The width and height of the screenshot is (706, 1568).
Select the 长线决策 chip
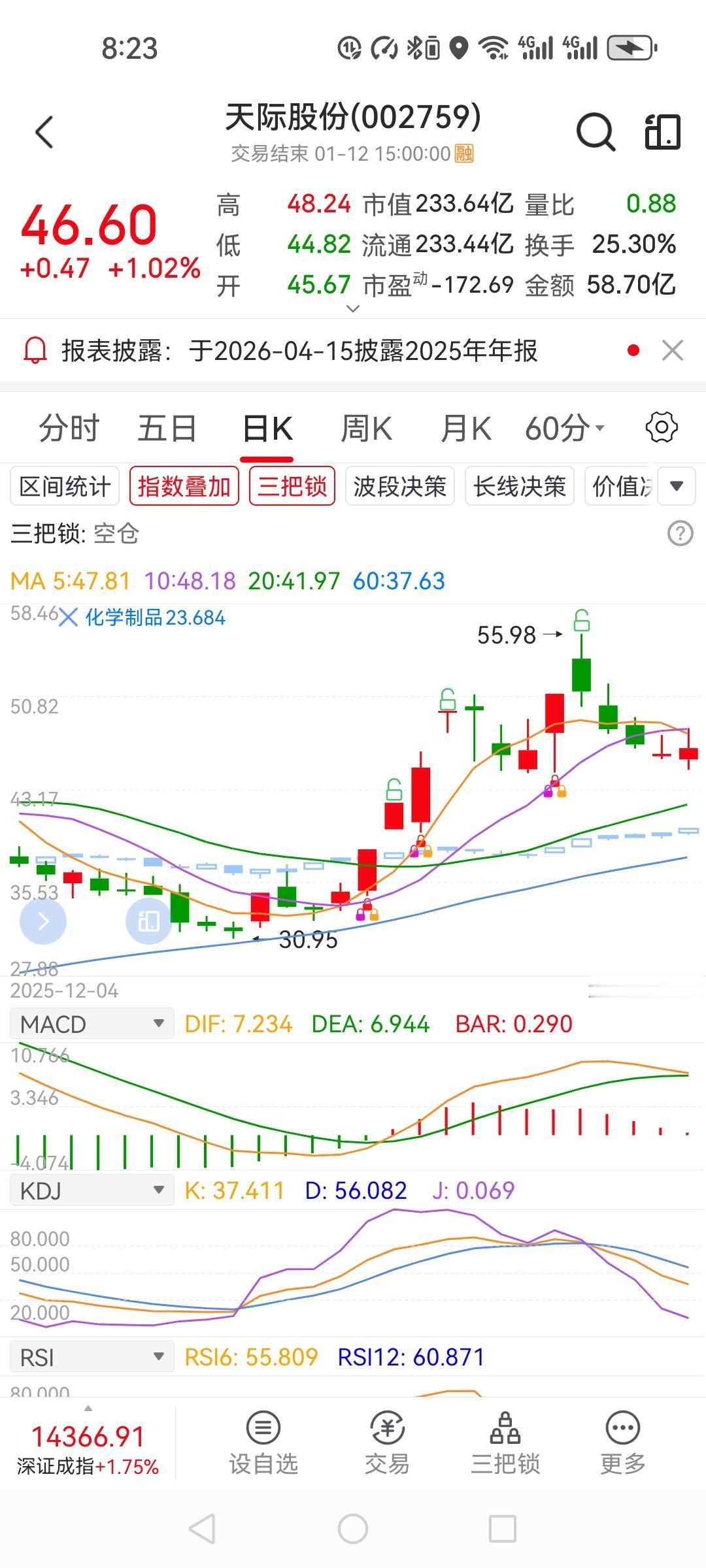point(520,486)
